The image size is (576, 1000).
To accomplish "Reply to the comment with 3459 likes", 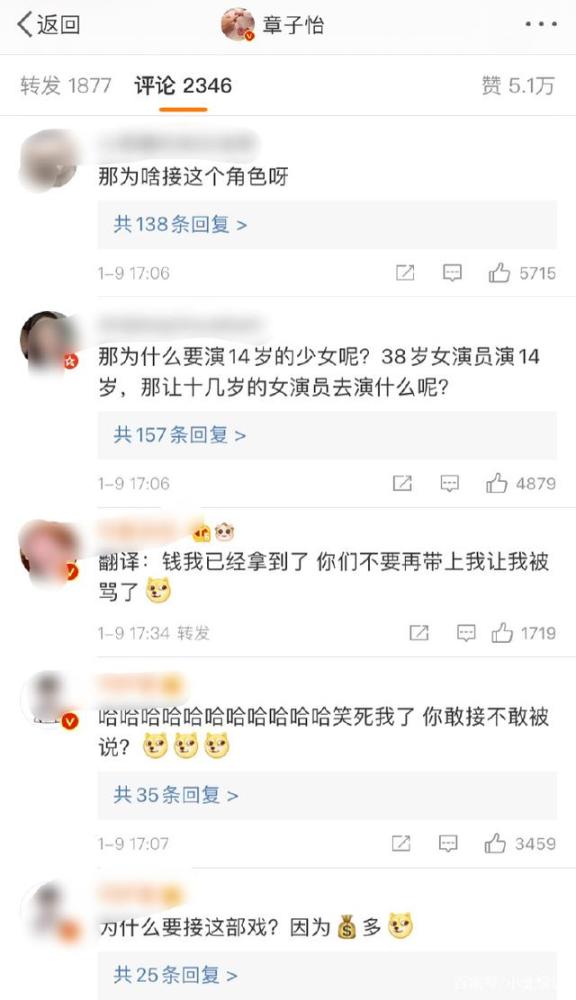I will tap(448, 843).
